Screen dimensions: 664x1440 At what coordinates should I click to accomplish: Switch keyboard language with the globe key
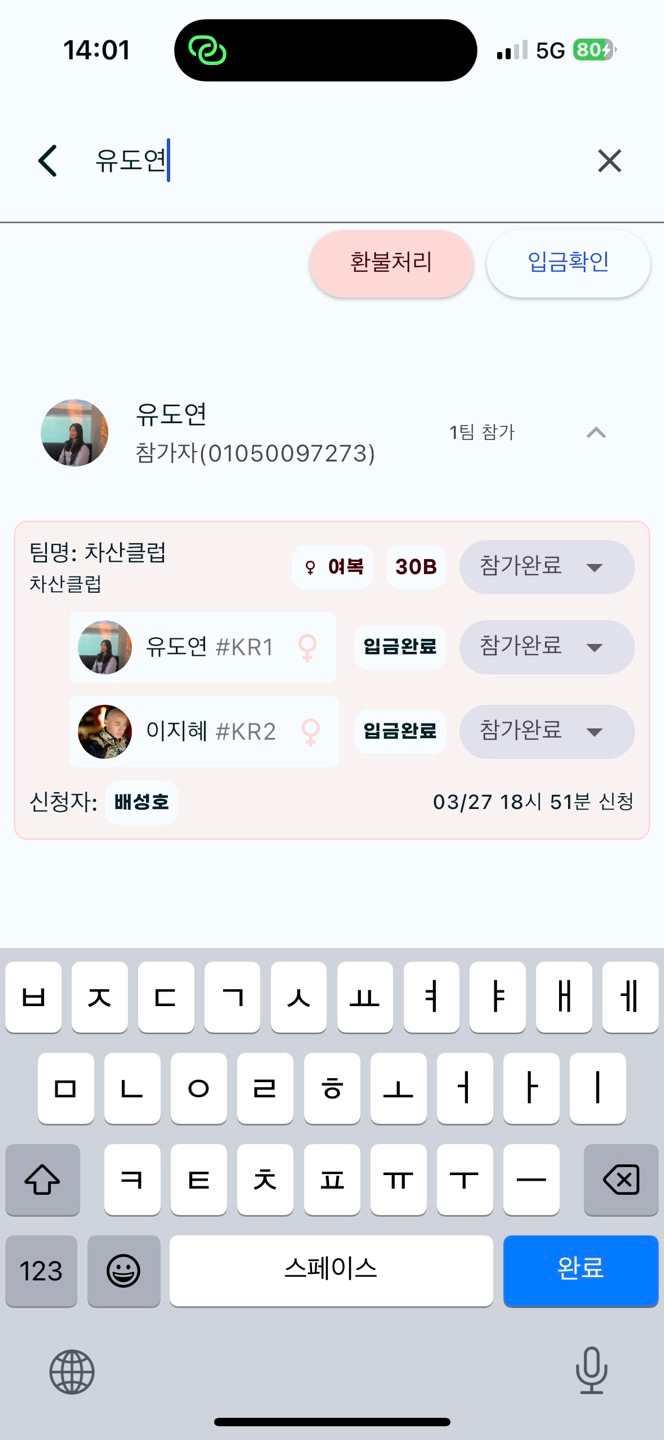pos(72,1372)
